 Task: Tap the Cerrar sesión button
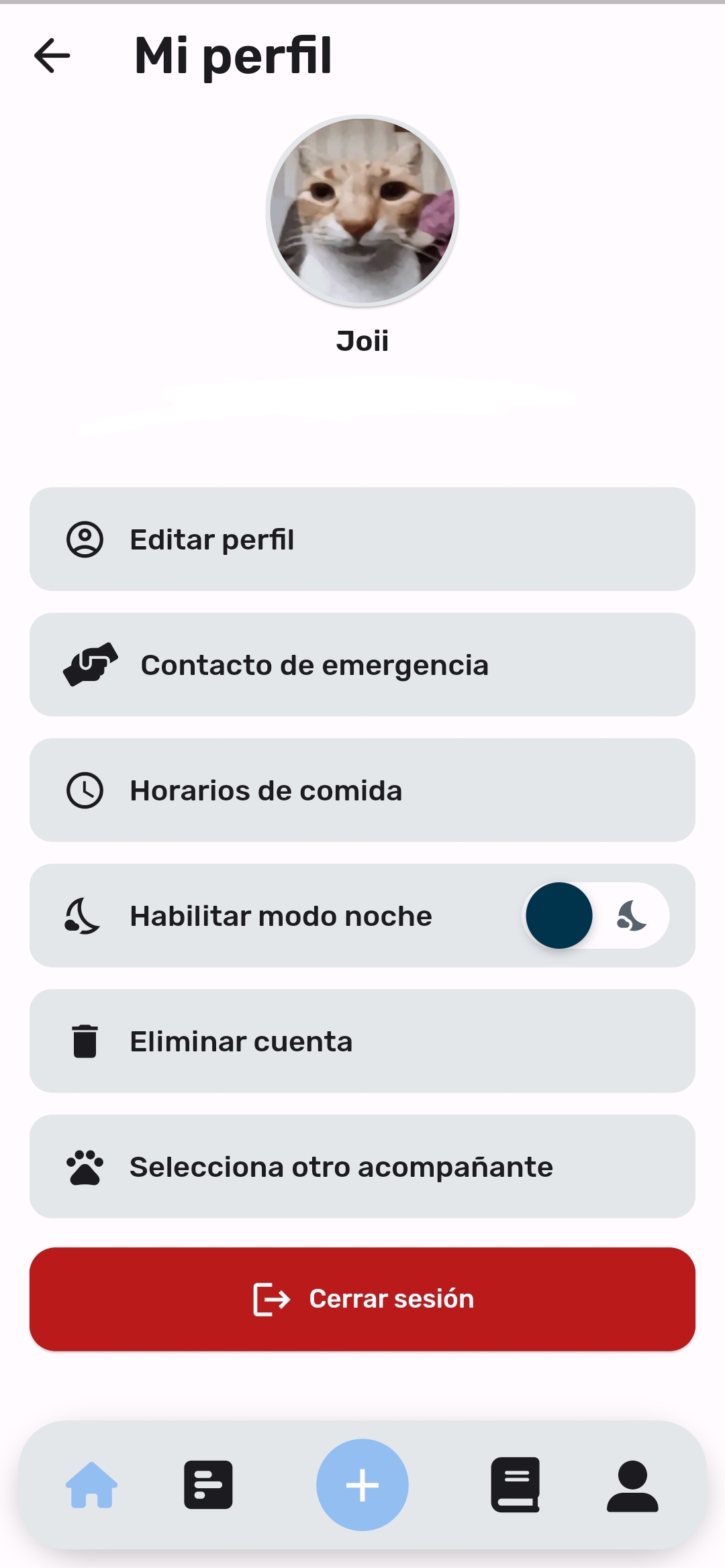click(x=362, y=1300)
